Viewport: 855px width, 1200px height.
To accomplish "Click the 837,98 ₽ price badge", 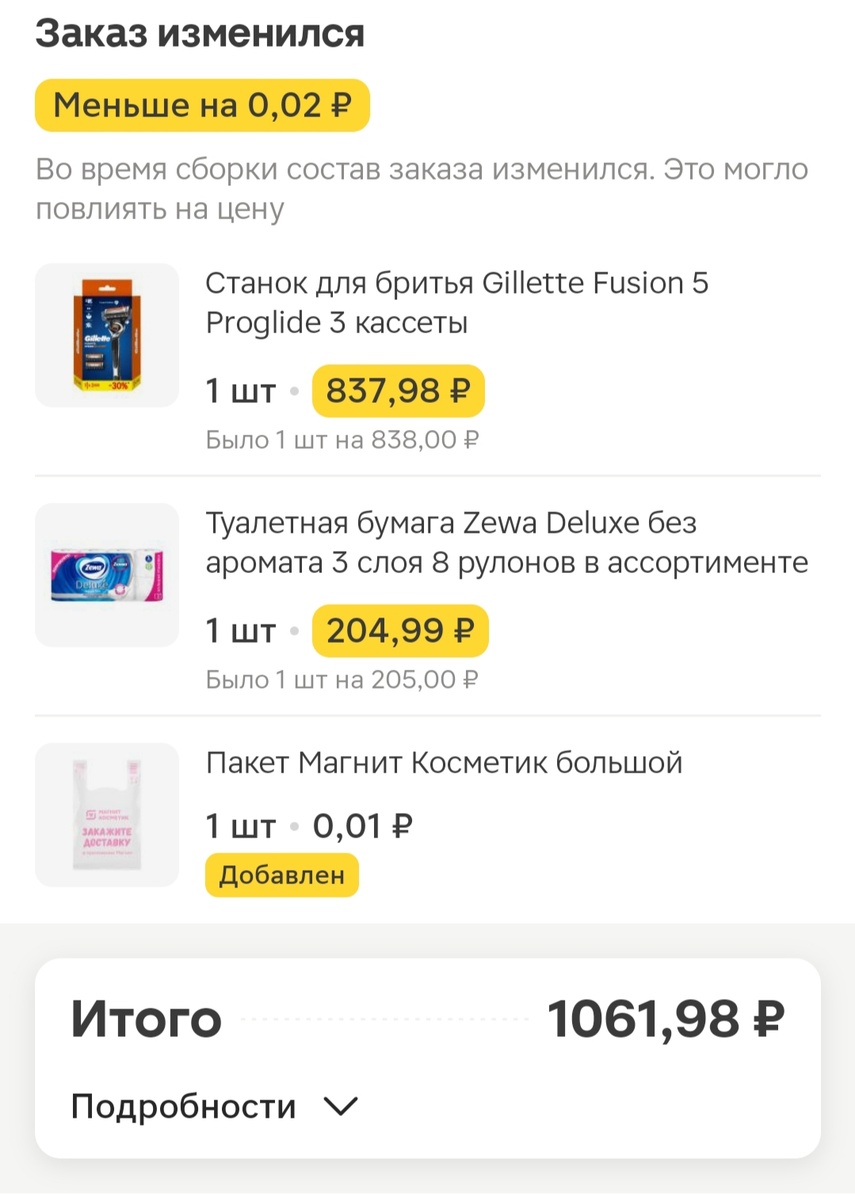I will pos(398,391).
